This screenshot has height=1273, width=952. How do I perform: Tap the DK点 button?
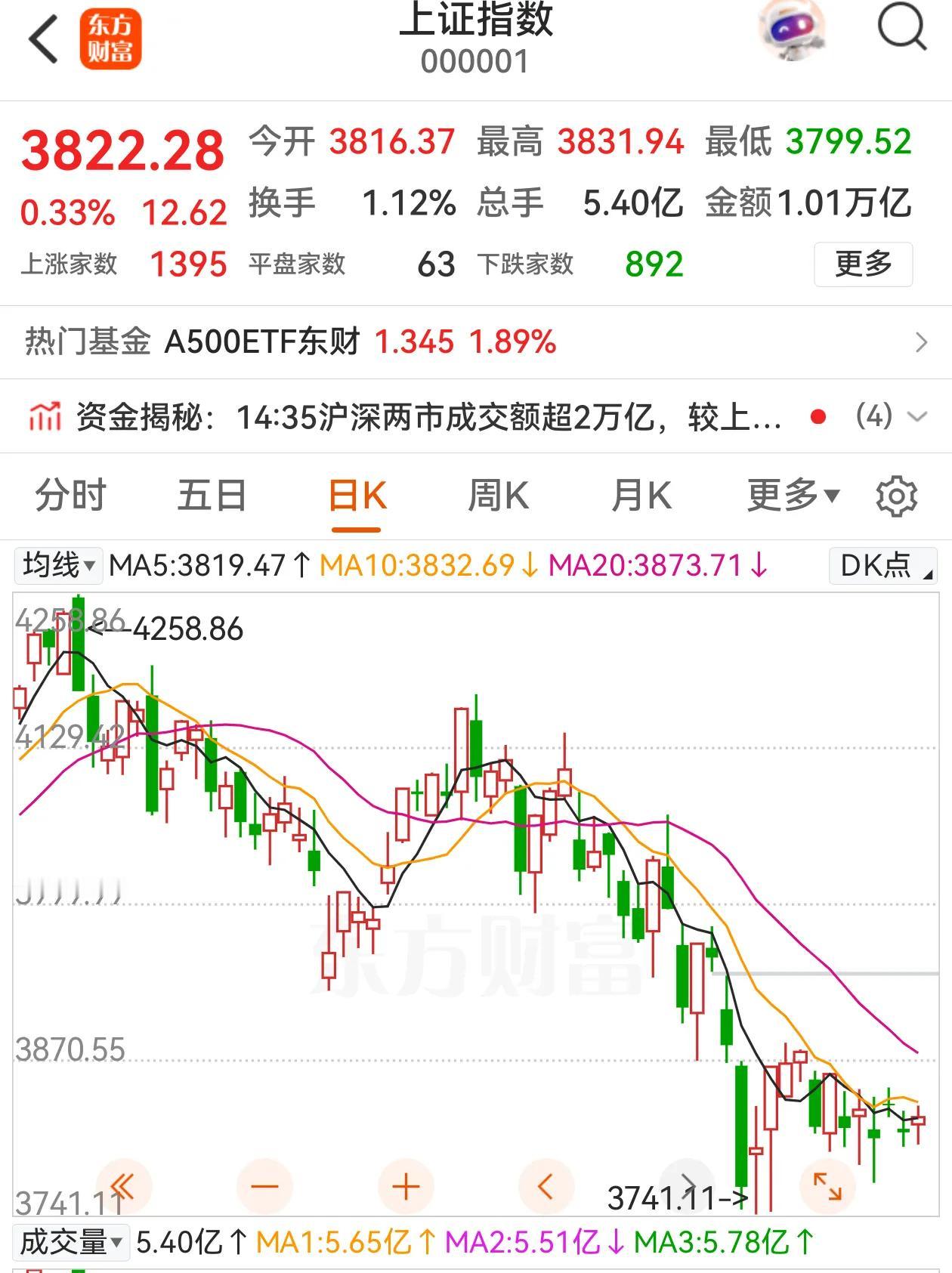coord(883,565)
